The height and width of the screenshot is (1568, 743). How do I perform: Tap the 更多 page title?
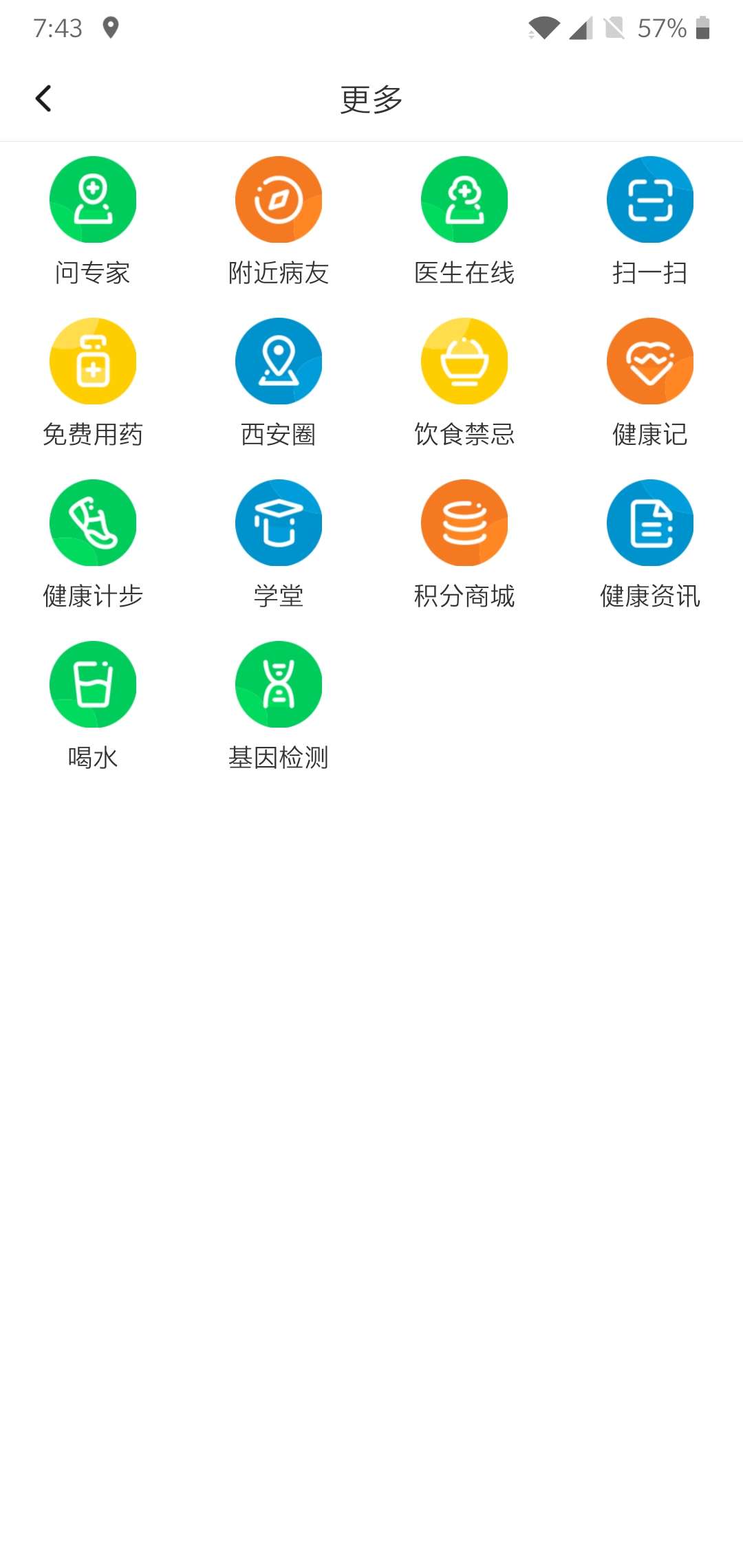tap(371, 98)
